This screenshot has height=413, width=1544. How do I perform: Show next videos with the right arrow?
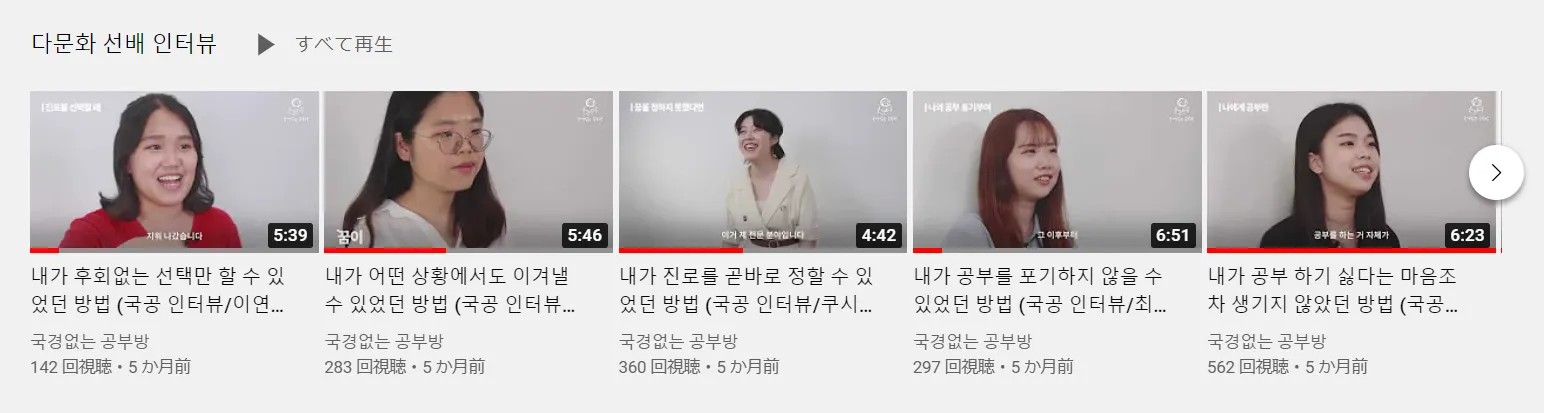pos(1495,173)
